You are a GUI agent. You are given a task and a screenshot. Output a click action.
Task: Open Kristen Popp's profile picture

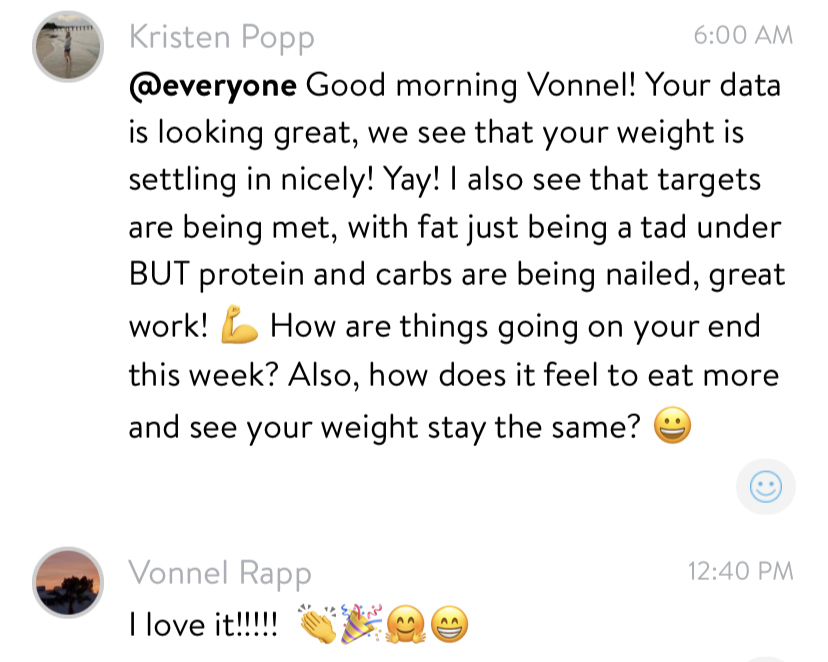68,46
